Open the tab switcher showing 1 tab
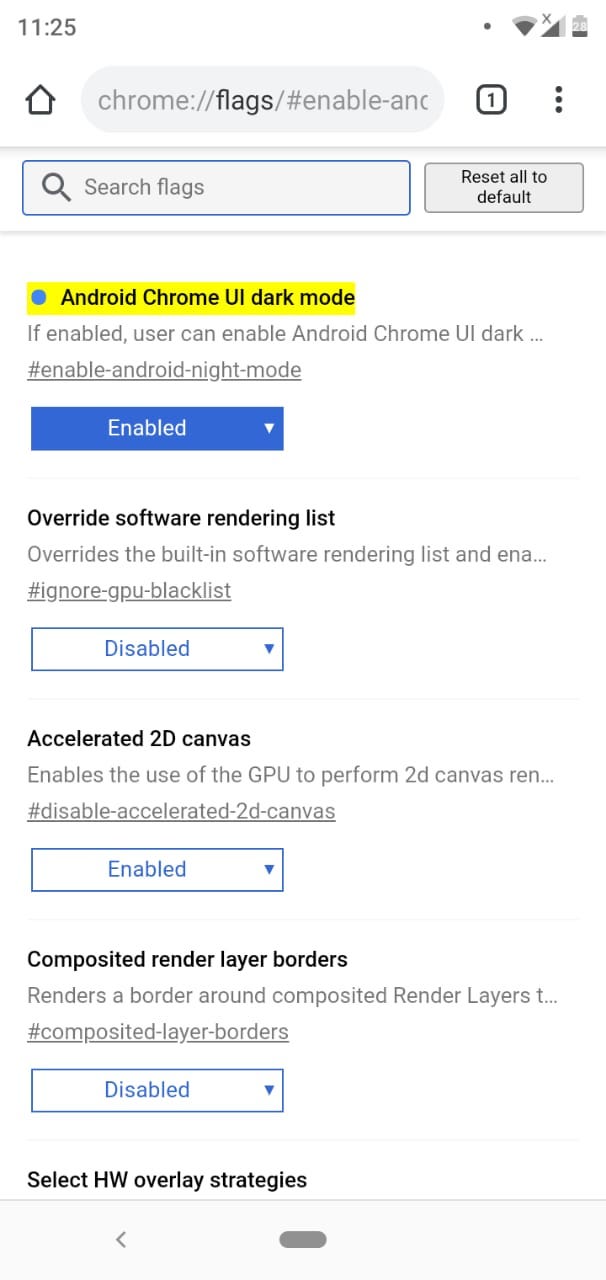The height and width of the screenshot is (1280, 606). [491, 100]
